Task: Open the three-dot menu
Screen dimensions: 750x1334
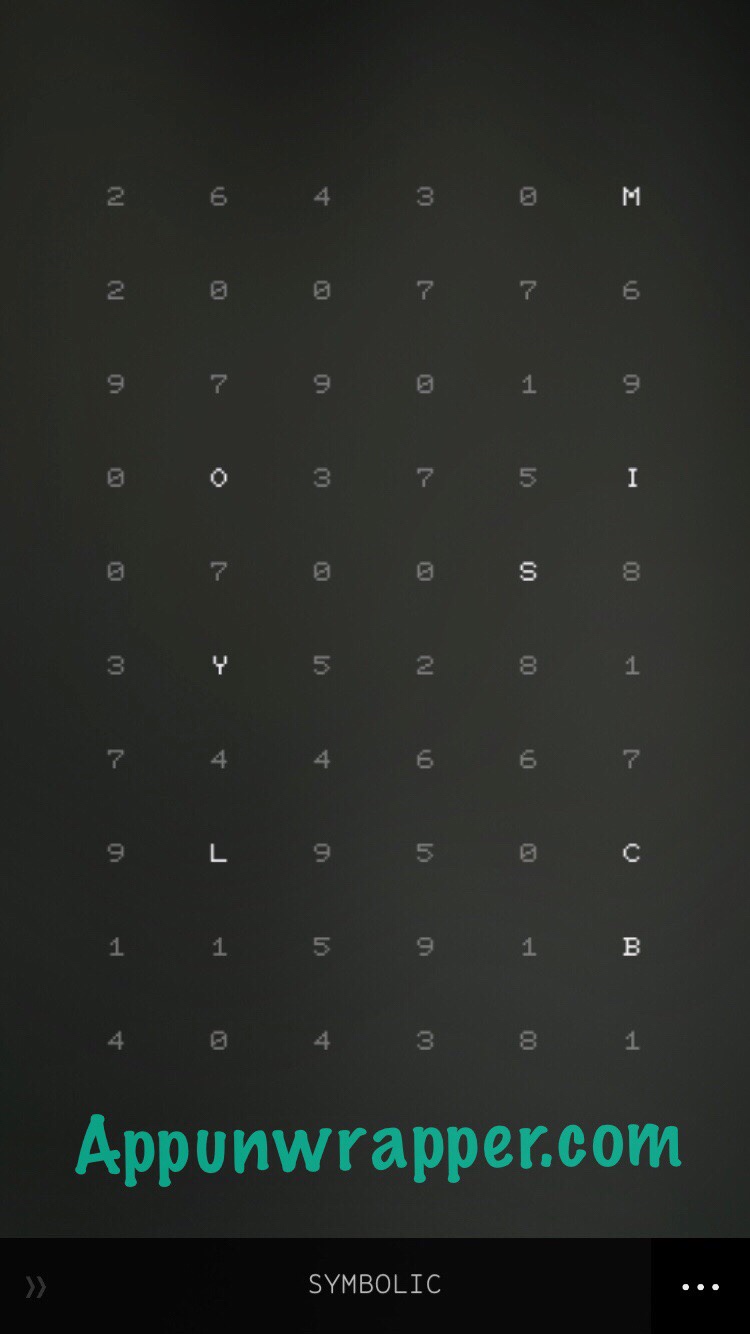Action: (x=700, y=1287)
